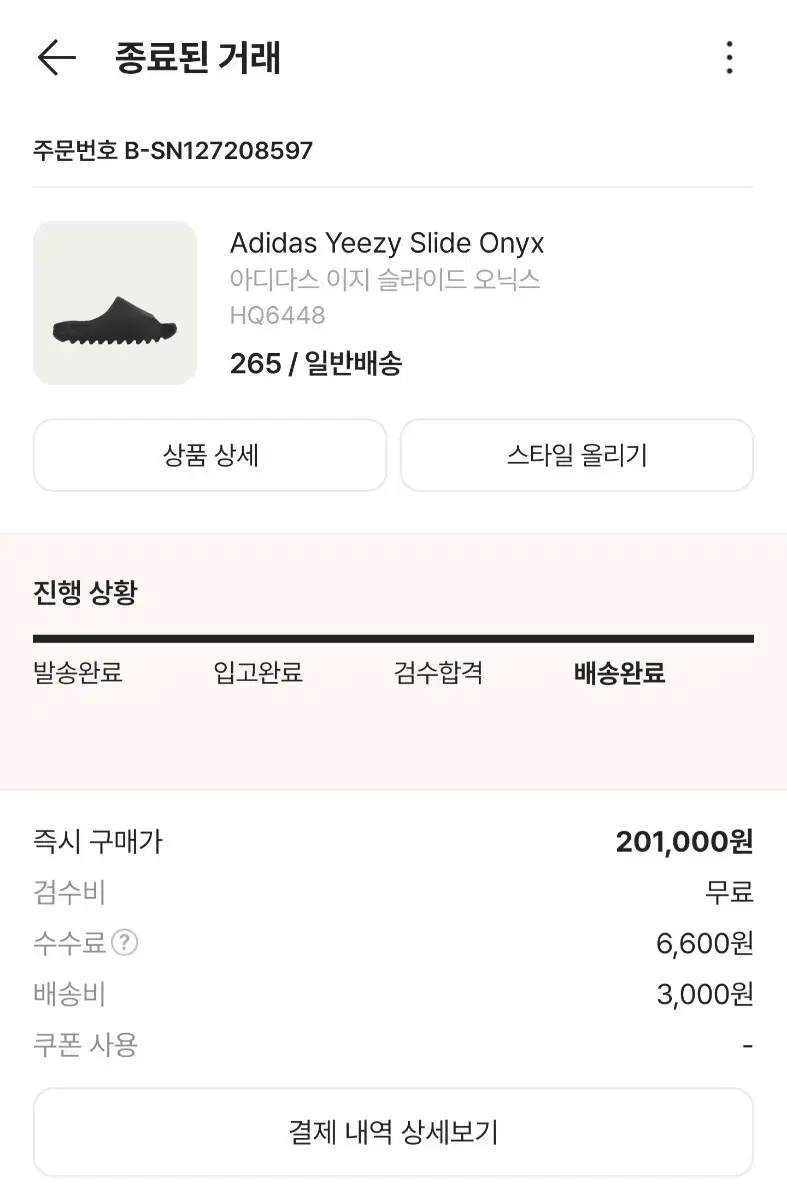The image size is (787, 1200).
Task: Open 결제 내역 상세보기
Action: [x=393, y=1132]
